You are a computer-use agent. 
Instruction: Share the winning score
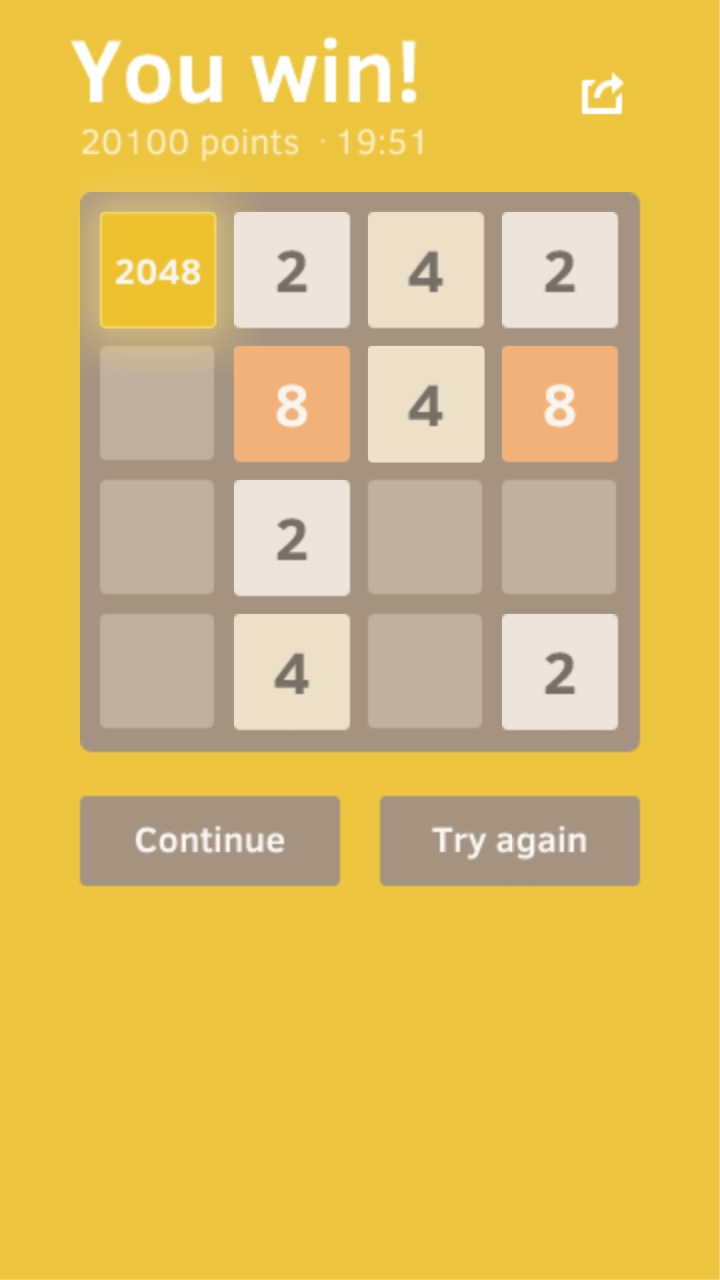(602, 95)
